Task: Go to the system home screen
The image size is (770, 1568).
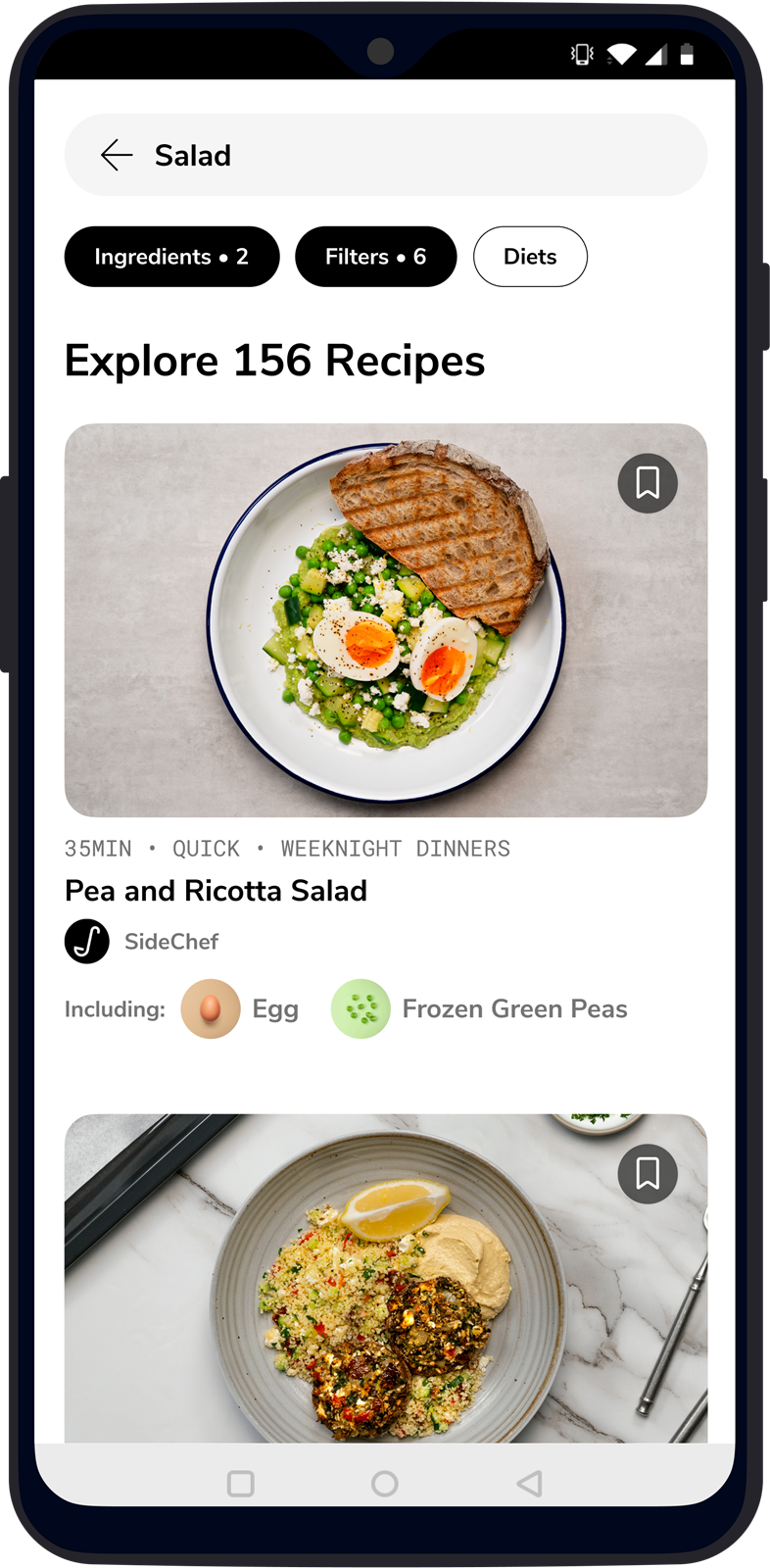Action: tap(385, 1484)
